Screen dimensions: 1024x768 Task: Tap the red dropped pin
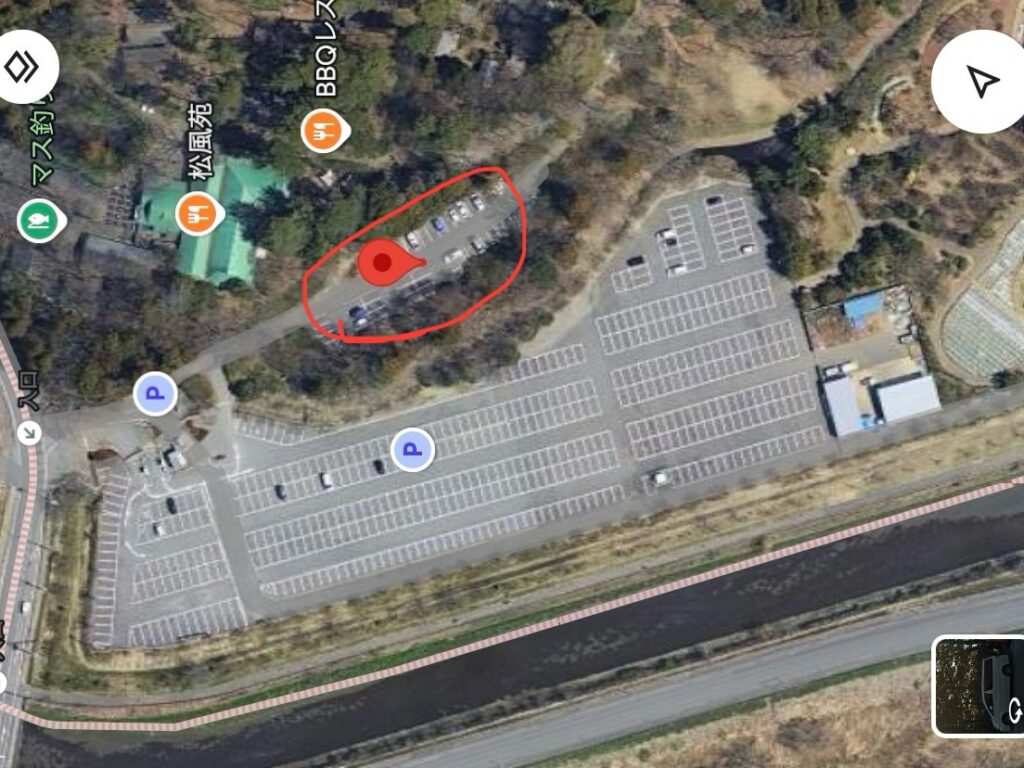tap(382, 263)
